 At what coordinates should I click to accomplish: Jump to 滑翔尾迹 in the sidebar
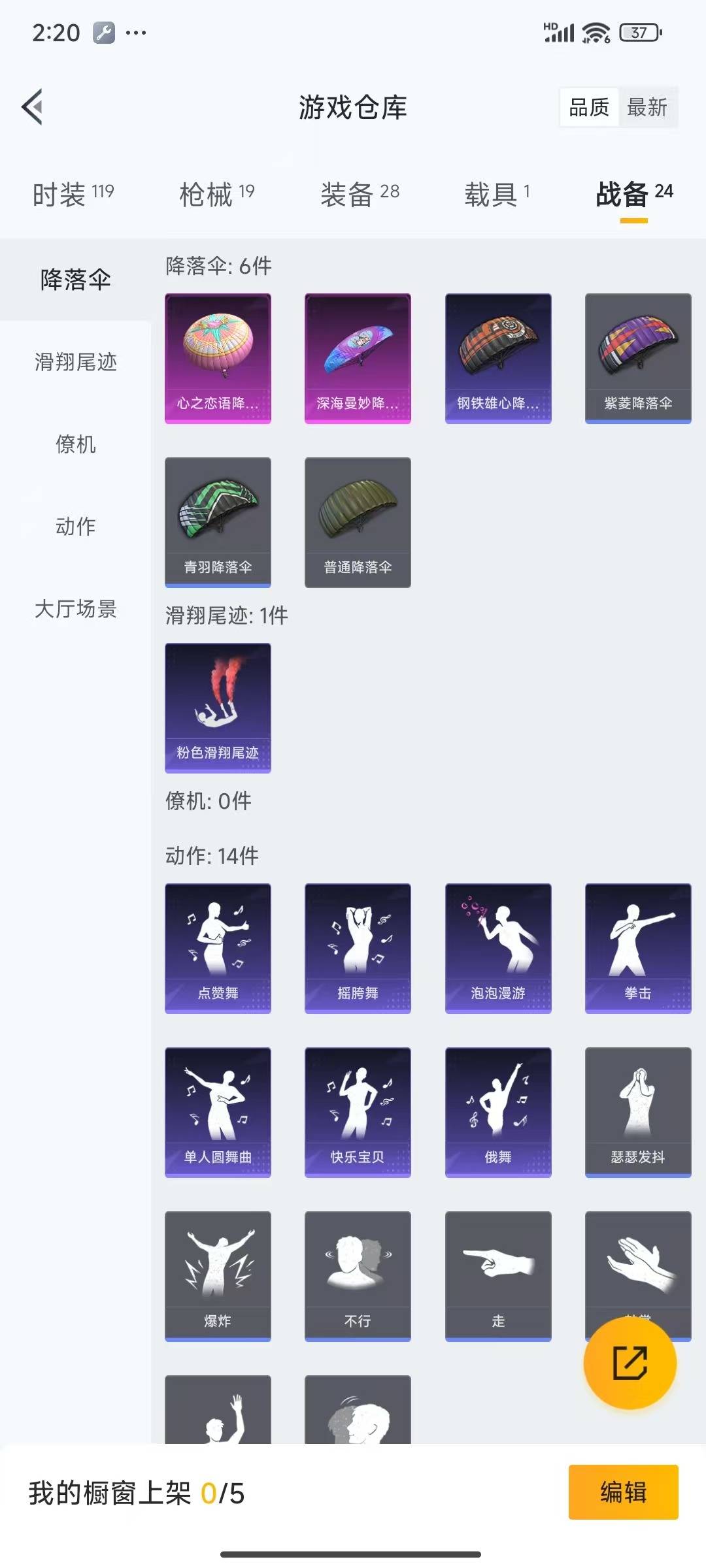(76, 362)
